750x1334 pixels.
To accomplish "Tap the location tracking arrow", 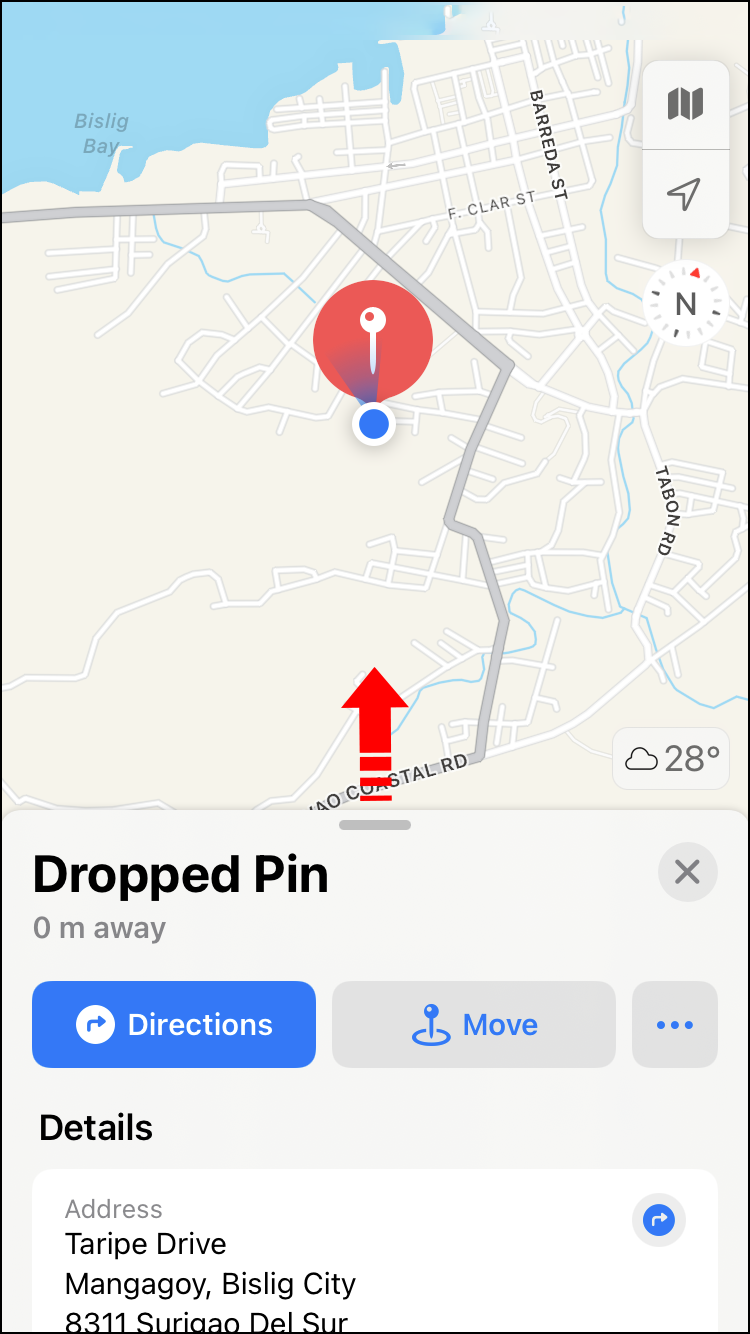I will [x=685, y=194].
